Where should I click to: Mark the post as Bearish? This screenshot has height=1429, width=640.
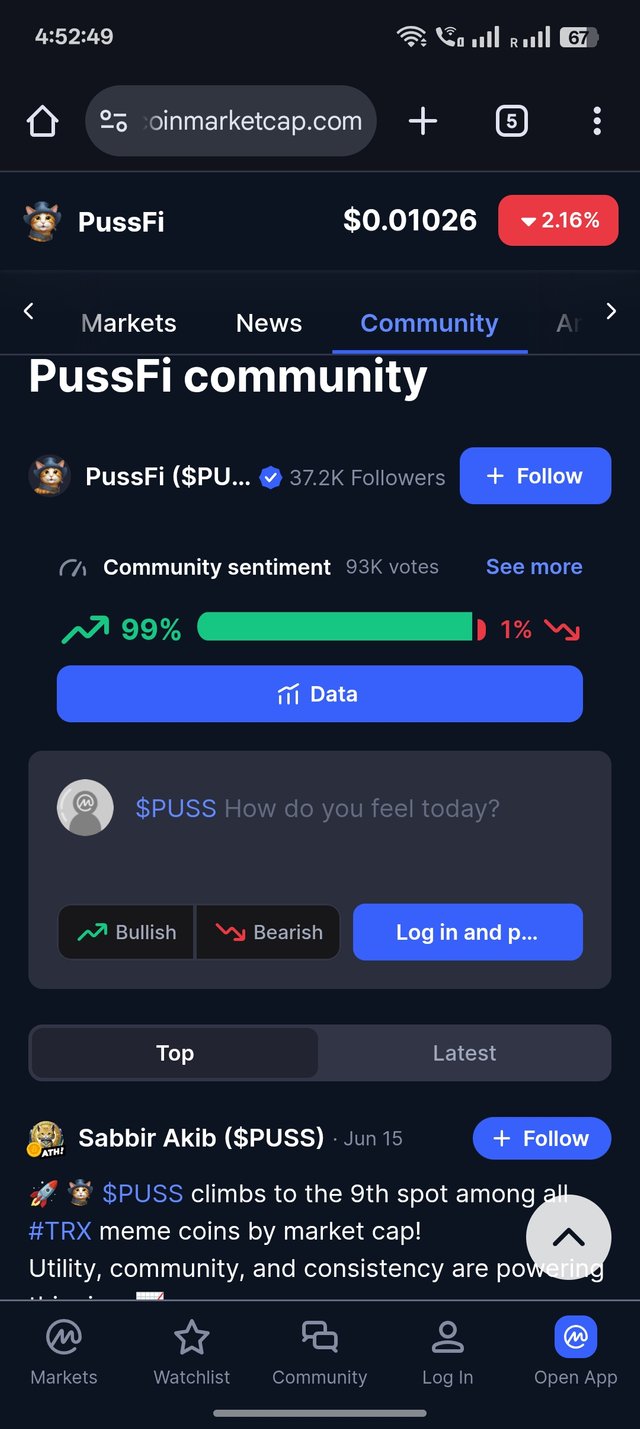click(x=268, y=932)
